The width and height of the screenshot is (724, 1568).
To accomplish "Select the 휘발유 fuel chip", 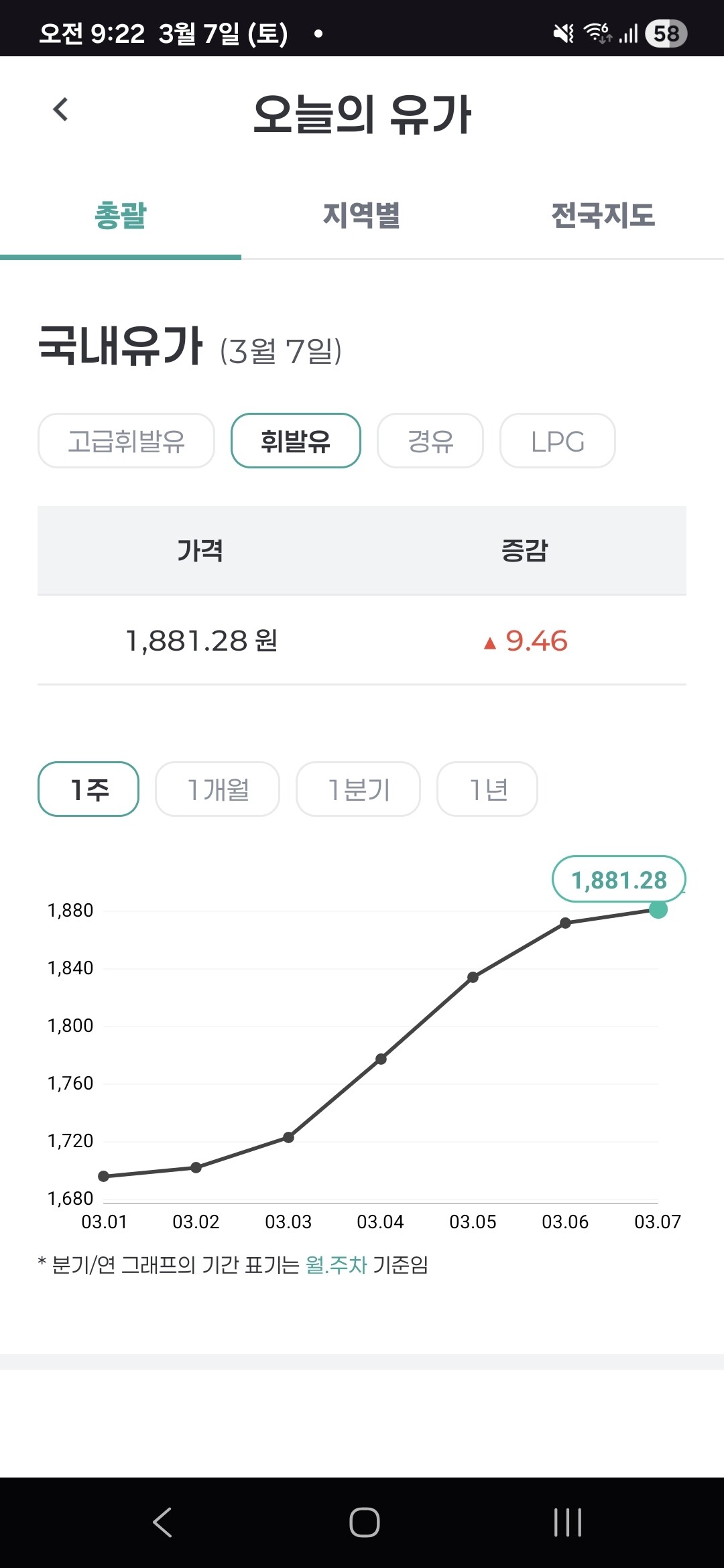I will pos(296,441).
